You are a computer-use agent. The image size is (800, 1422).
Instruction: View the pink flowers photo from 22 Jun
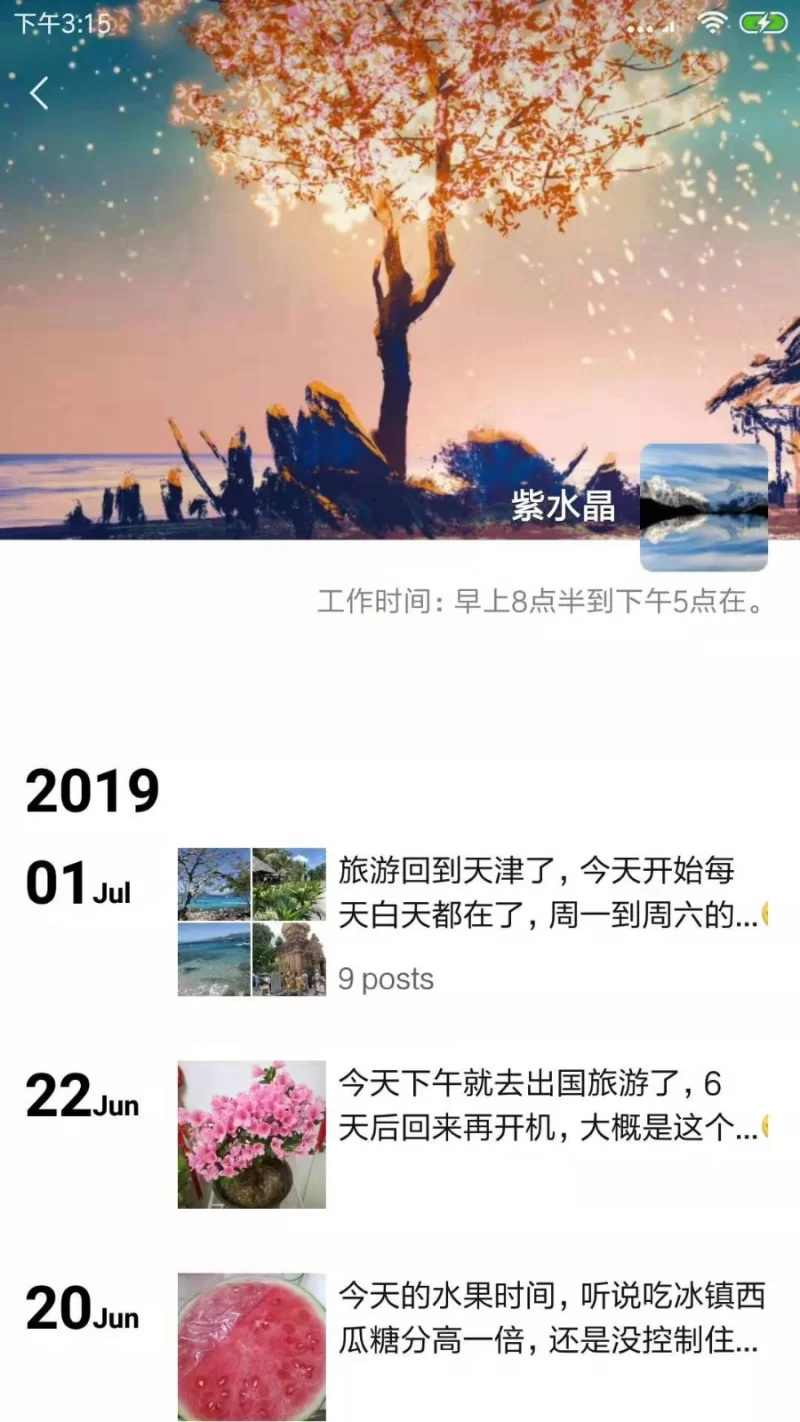pos(252,1134)
